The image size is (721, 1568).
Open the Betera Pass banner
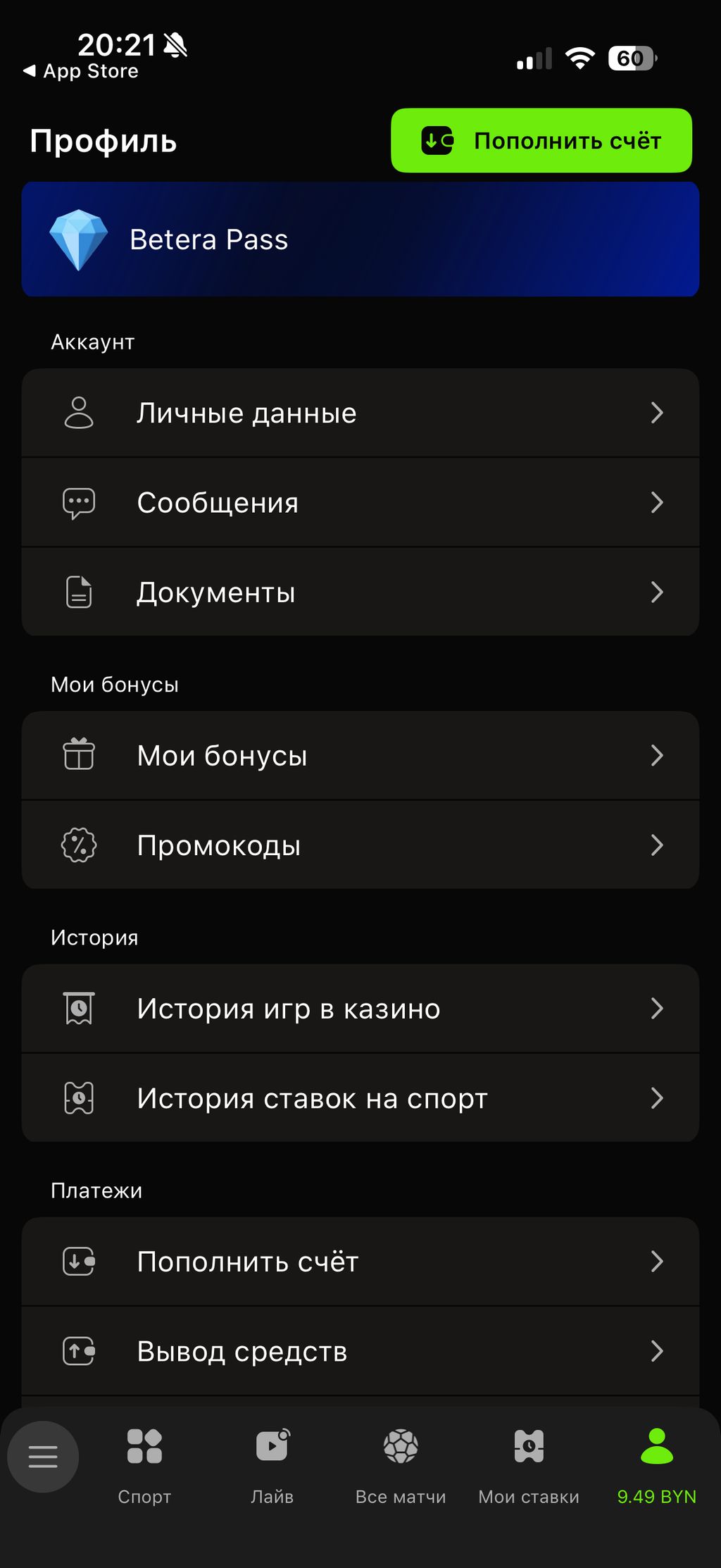[360, 238]
